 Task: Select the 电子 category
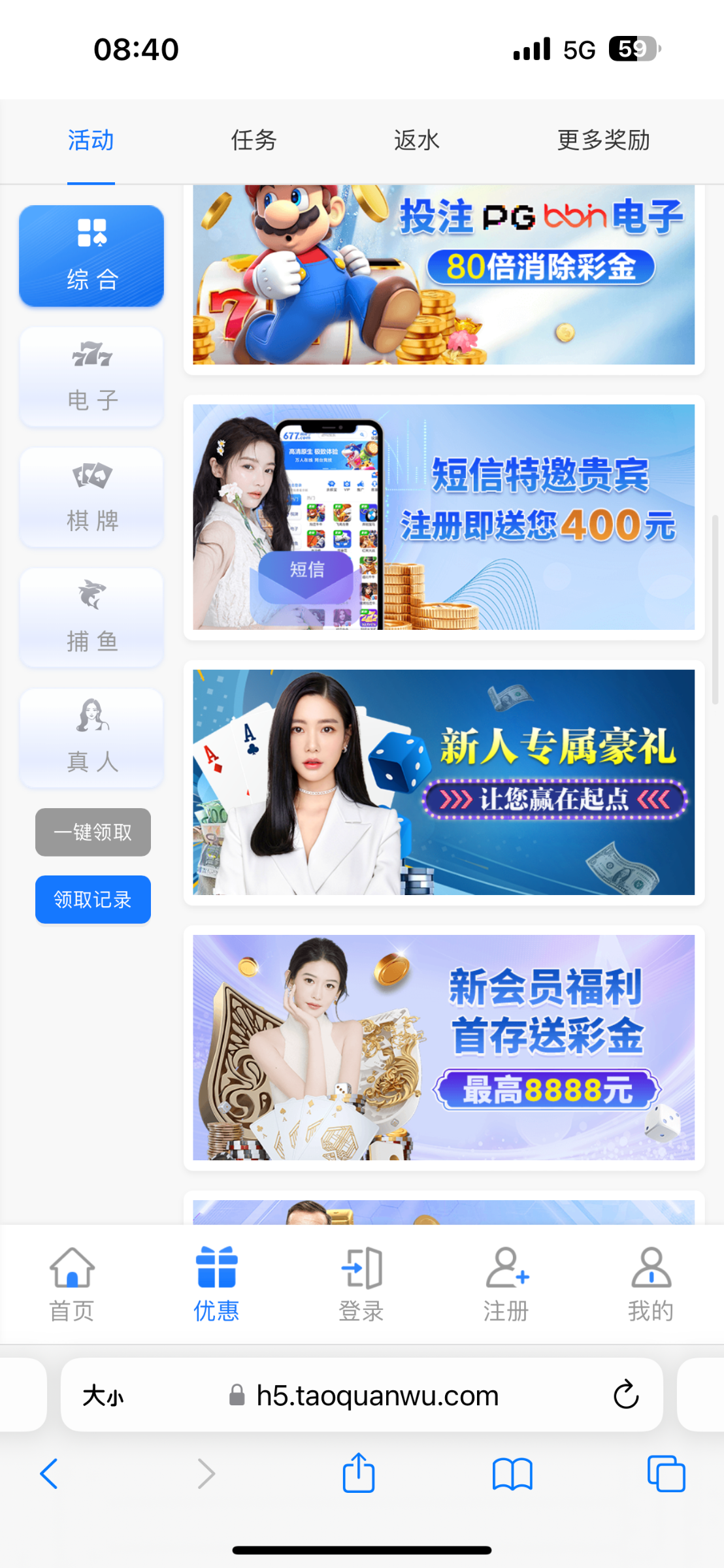pos(91,378)
